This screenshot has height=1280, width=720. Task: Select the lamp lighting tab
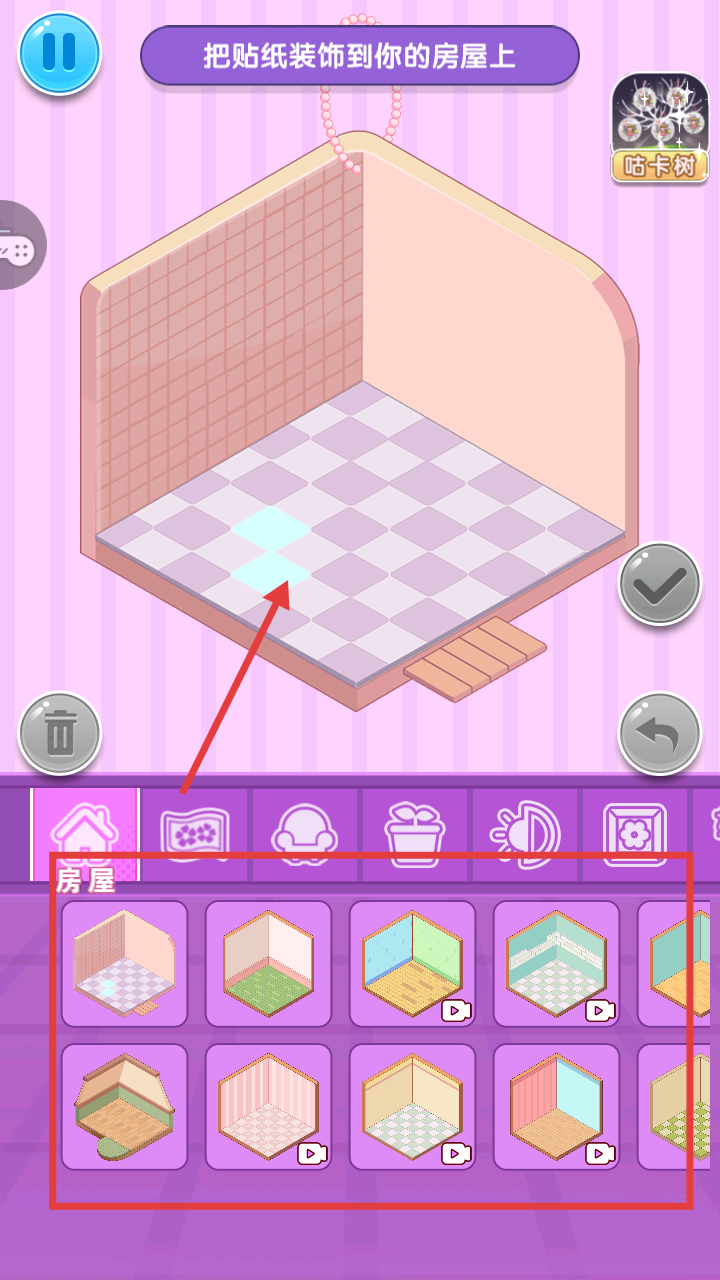[x=526, y=834]
